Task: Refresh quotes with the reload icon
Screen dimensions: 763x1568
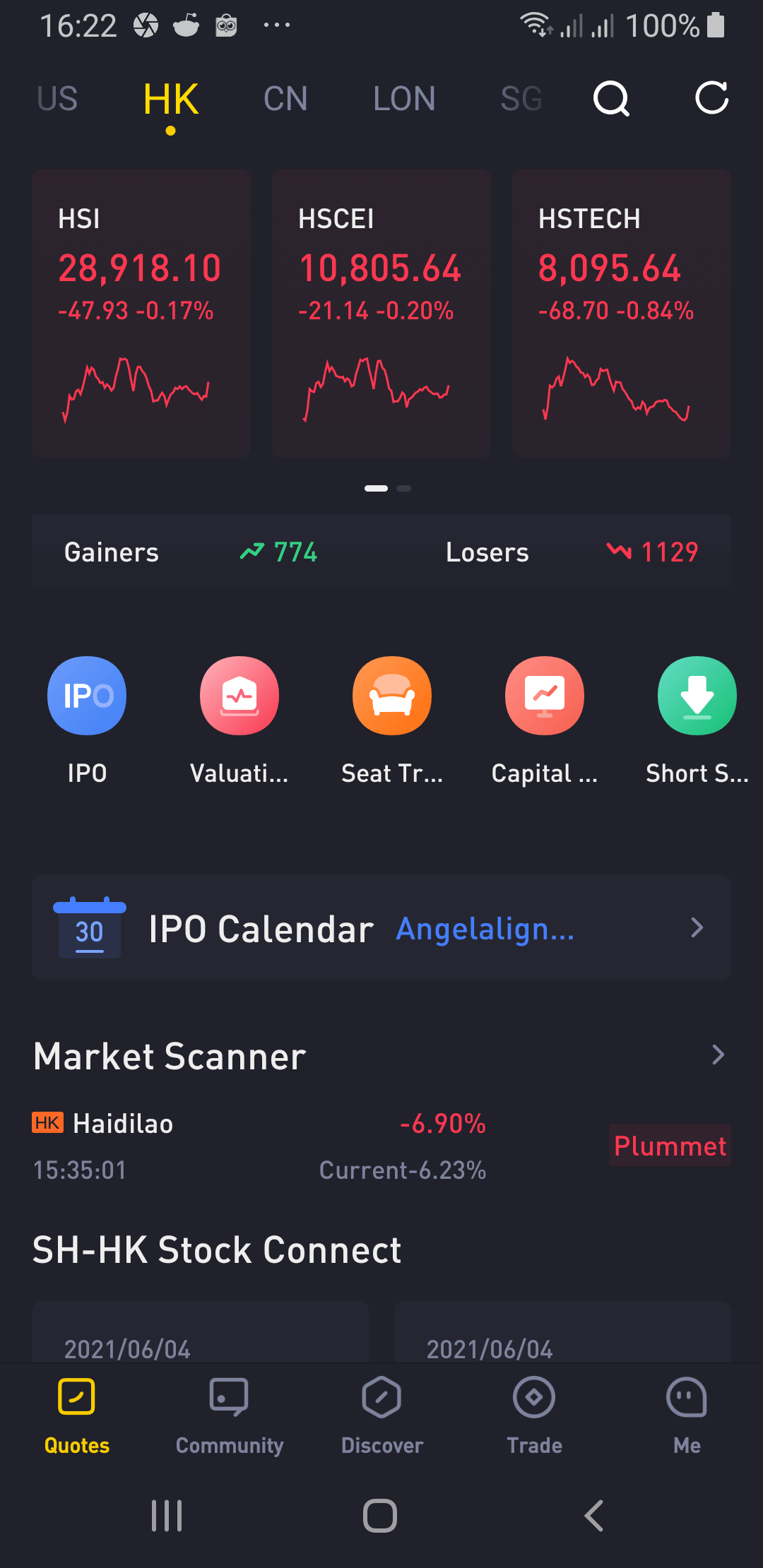Action: tap(711, 99)
